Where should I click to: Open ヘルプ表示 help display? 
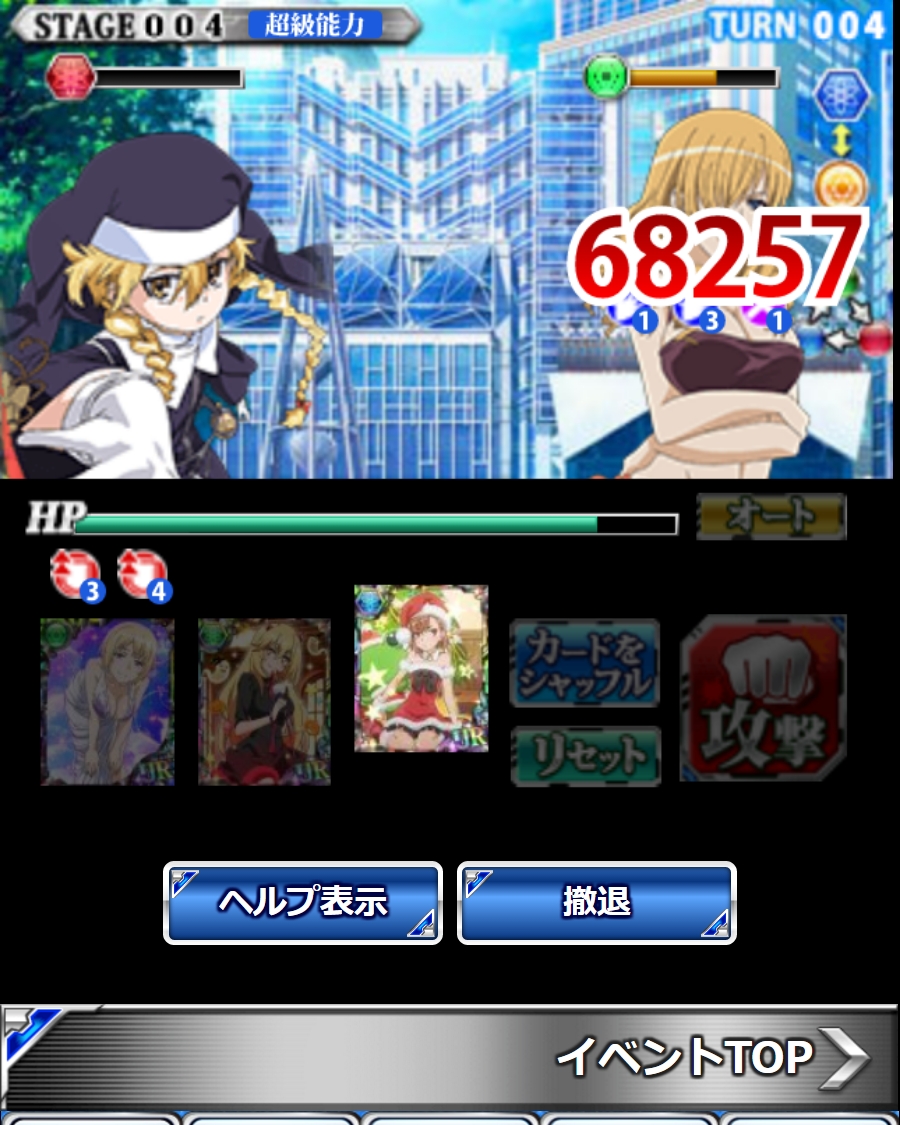pos(303,903)
